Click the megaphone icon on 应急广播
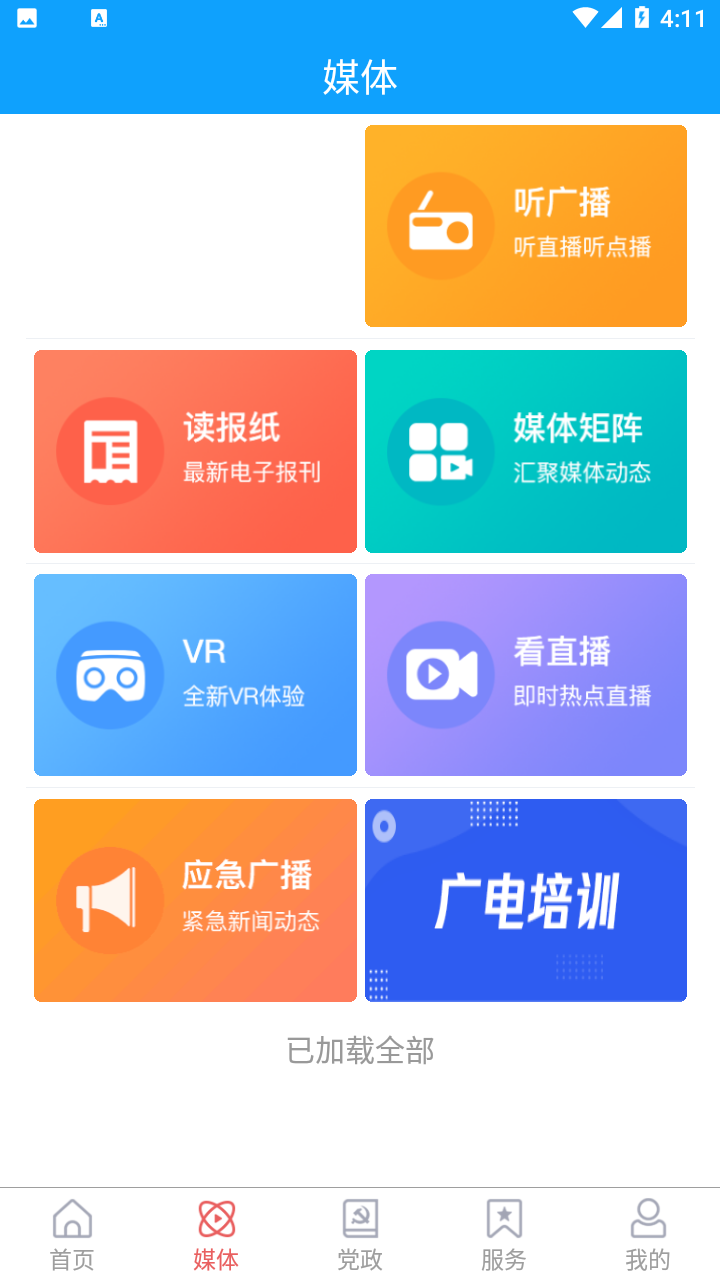The width and height of the screenshot is (720, 1280). (x=110, y=899)
